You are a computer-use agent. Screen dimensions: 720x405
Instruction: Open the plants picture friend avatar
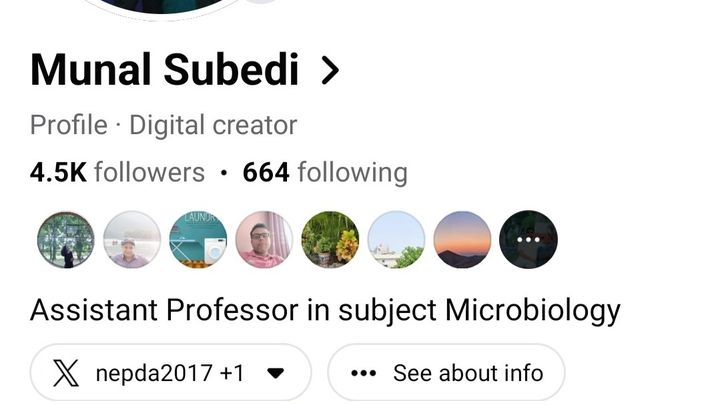pyautogui.click(x=330, y=240)
